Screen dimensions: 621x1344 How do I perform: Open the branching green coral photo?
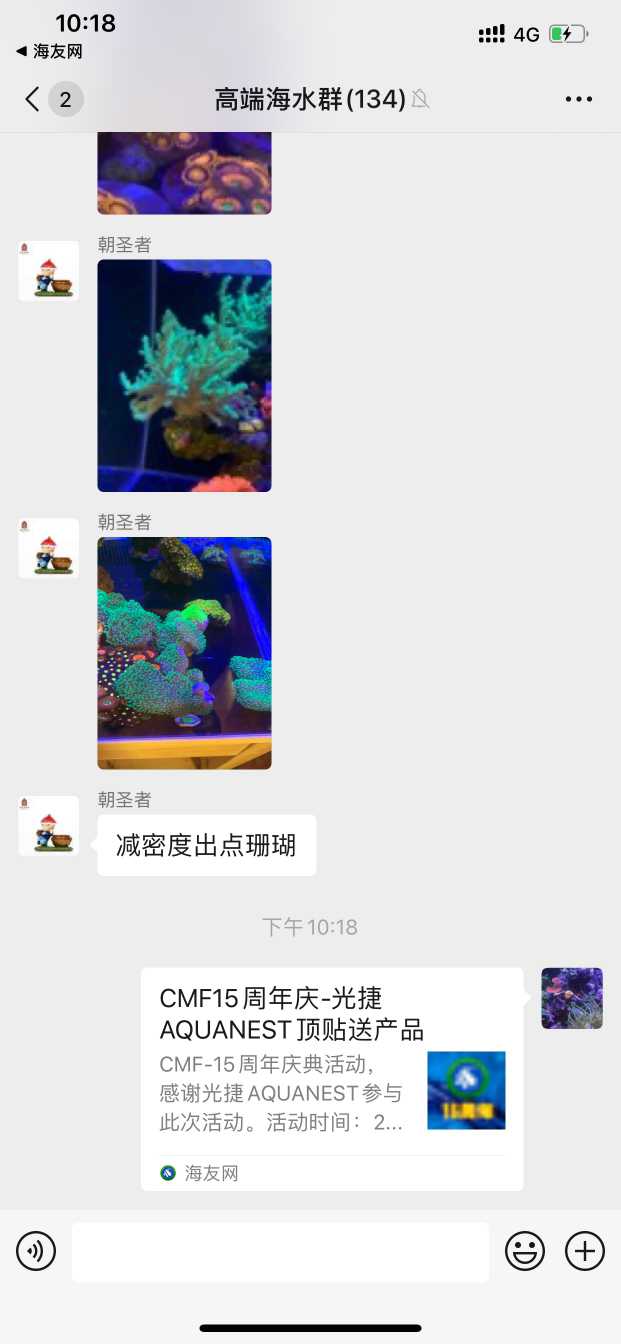tap(184, 376)
